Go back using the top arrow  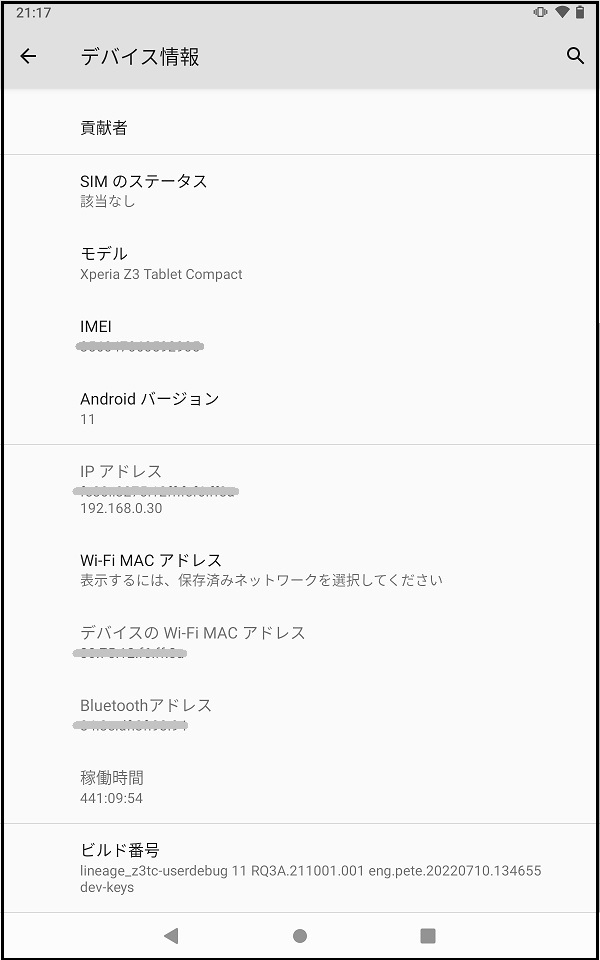point(28,56)
